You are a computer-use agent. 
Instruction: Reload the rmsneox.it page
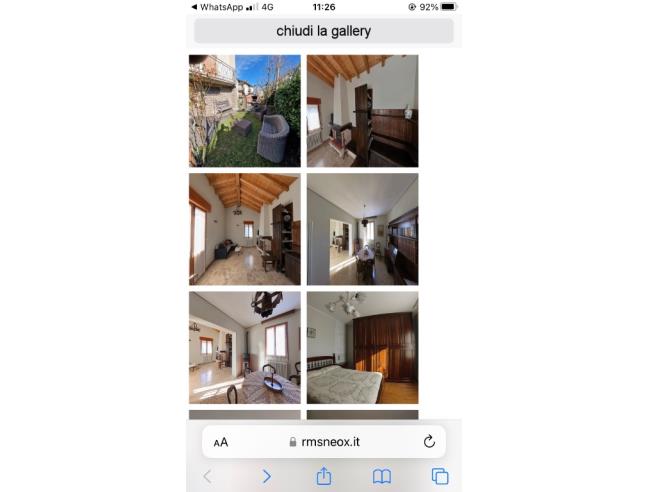429,441
